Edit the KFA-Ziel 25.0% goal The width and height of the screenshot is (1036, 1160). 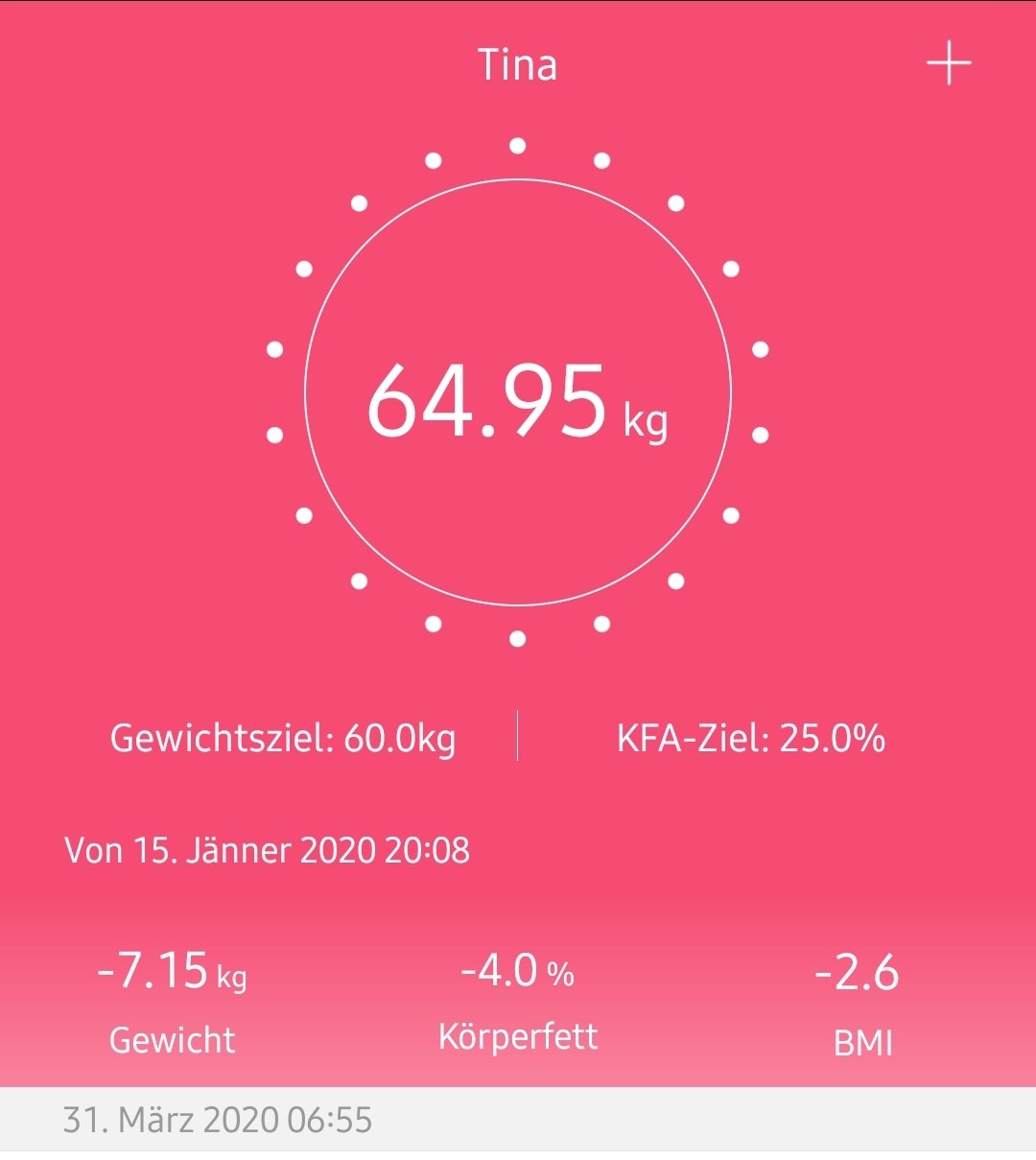pos(750,739)
